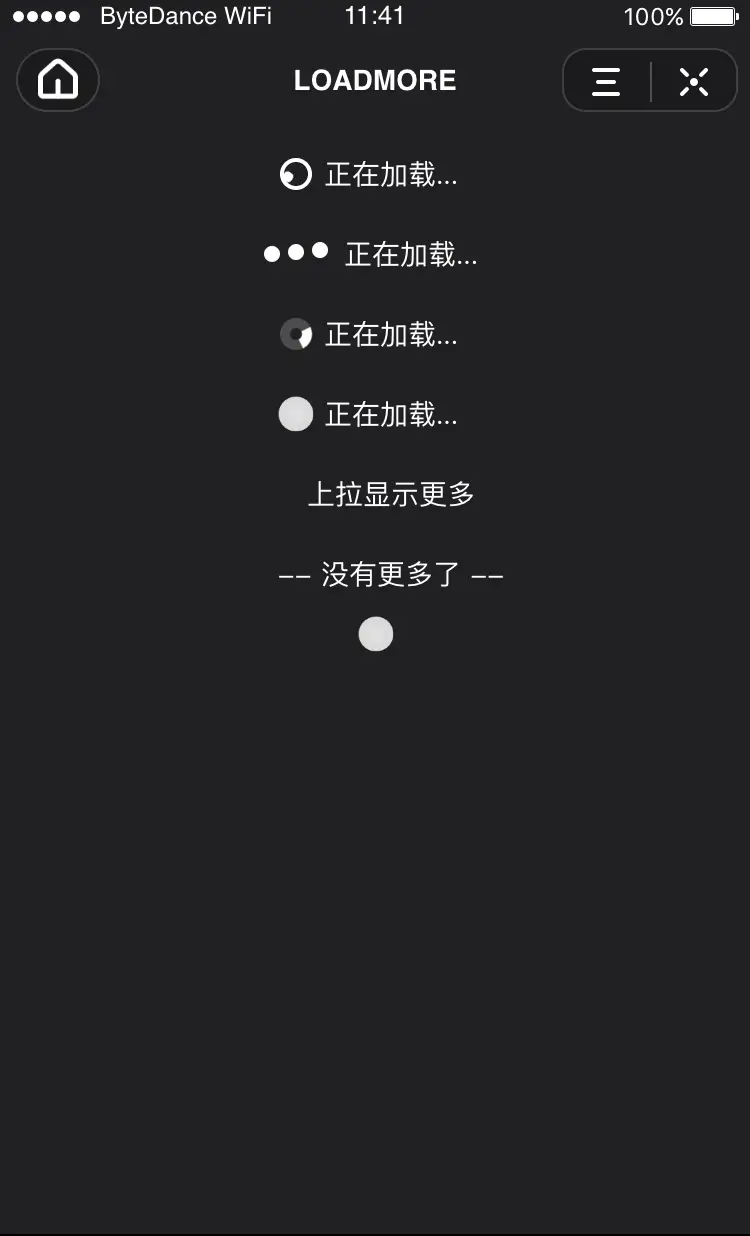Screen dimensions: 750x1236
Task: Go to the home page
Action: coord(58,80)
